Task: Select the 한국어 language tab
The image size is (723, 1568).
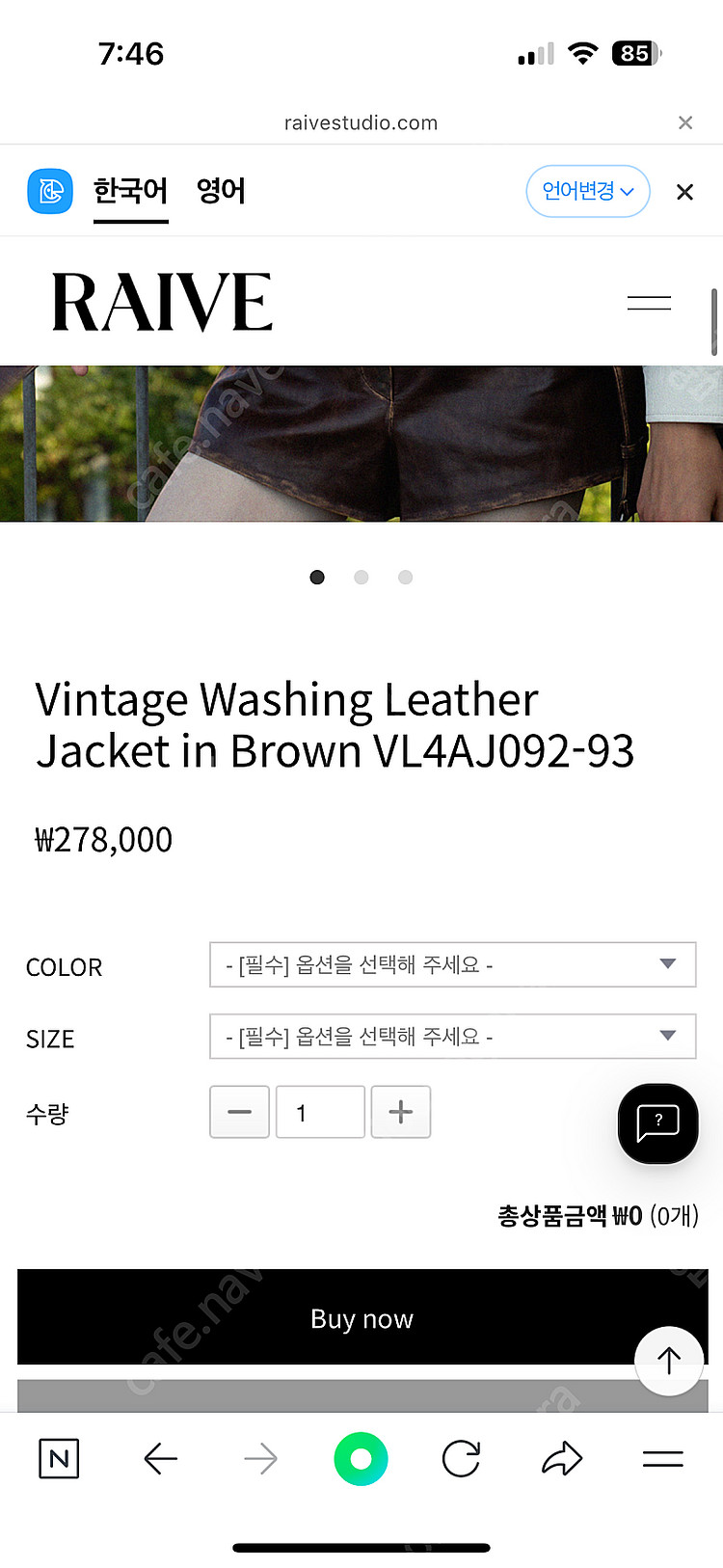Action: pyautogui.click(x=131, y=191)
